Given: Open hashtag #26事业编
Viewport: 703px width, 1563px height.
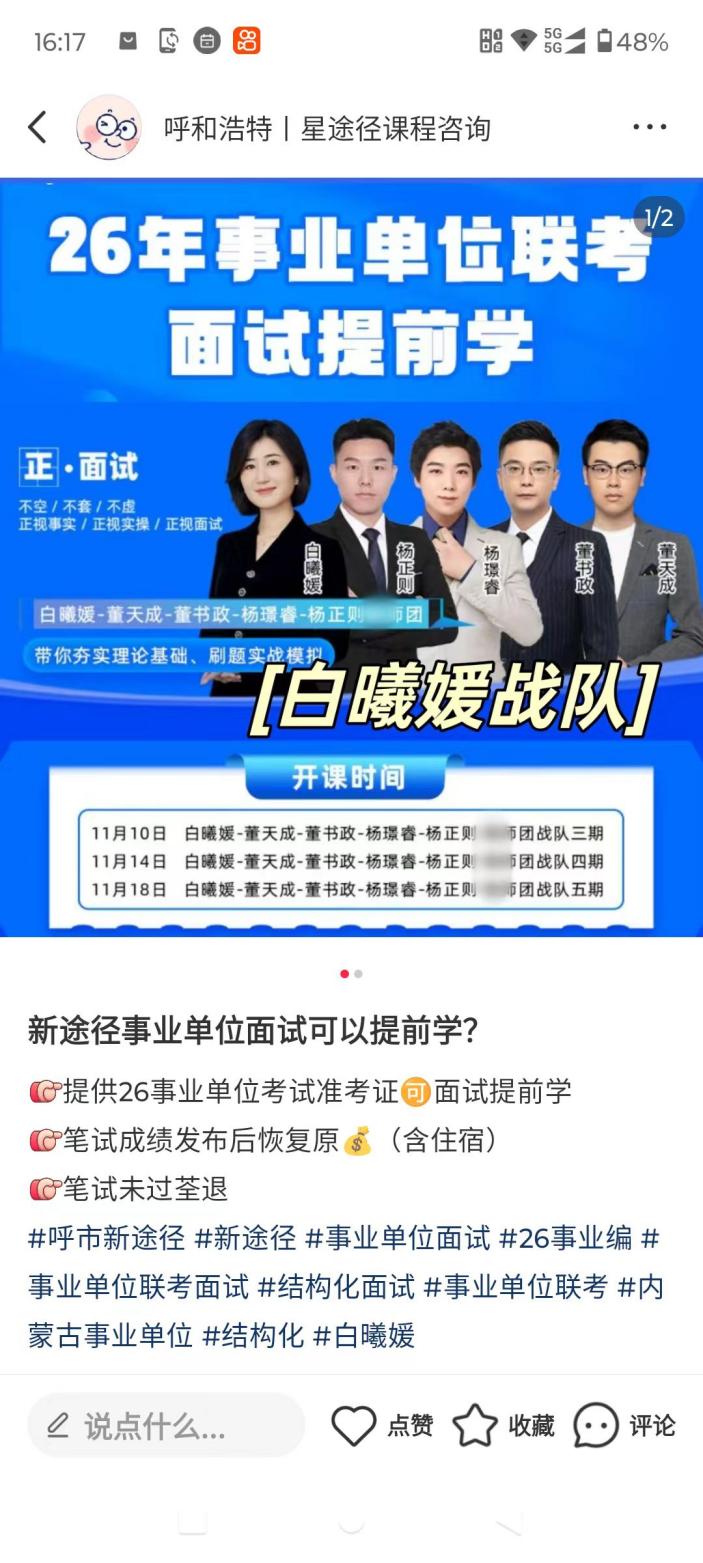Looking at the screenshot, I should click(x=566, y=1238).
